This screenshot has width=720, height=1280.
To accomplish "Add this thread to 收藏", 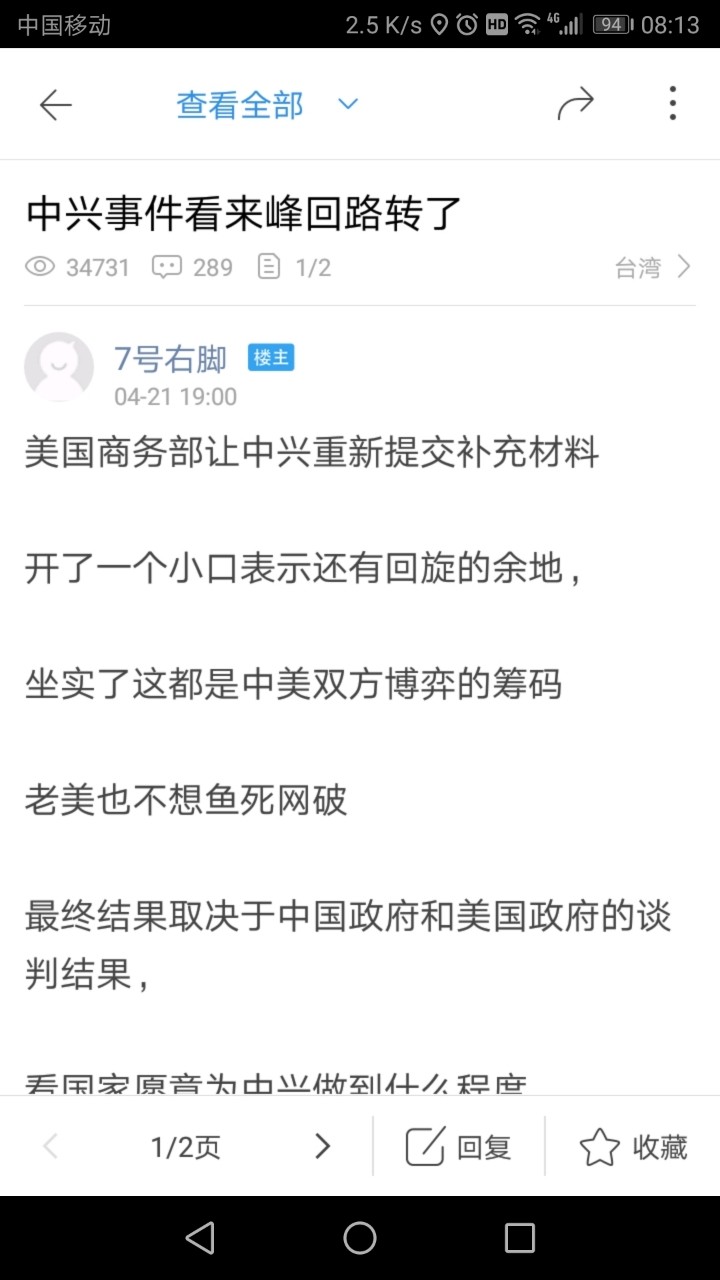I will [634, 1146].
